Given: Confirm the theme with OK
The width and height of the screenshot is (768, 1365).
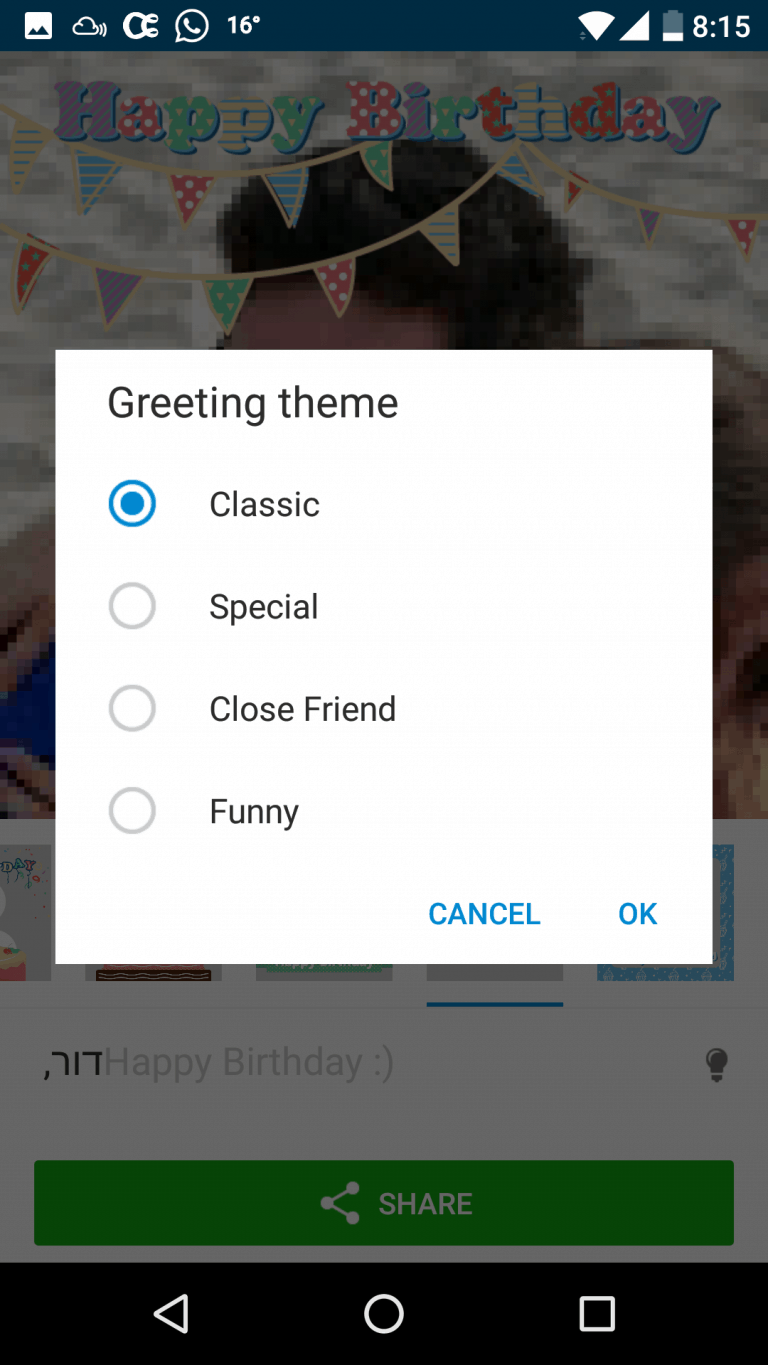Looking at the screenshot, I should 637,913.
